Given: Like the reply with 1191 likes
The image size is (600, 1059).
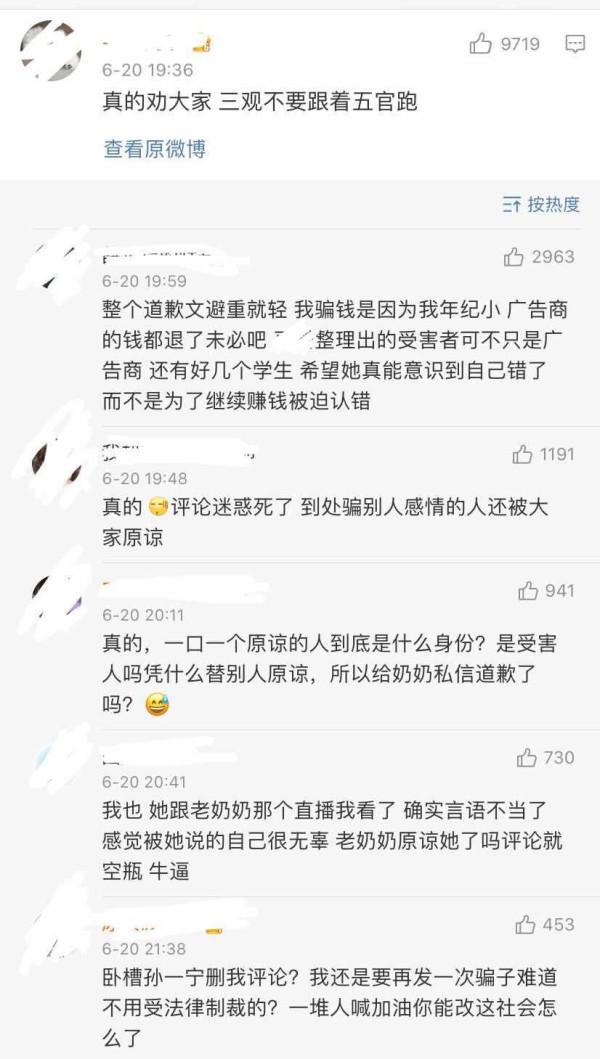Looking at the screenshot, I should coord(522,454).
